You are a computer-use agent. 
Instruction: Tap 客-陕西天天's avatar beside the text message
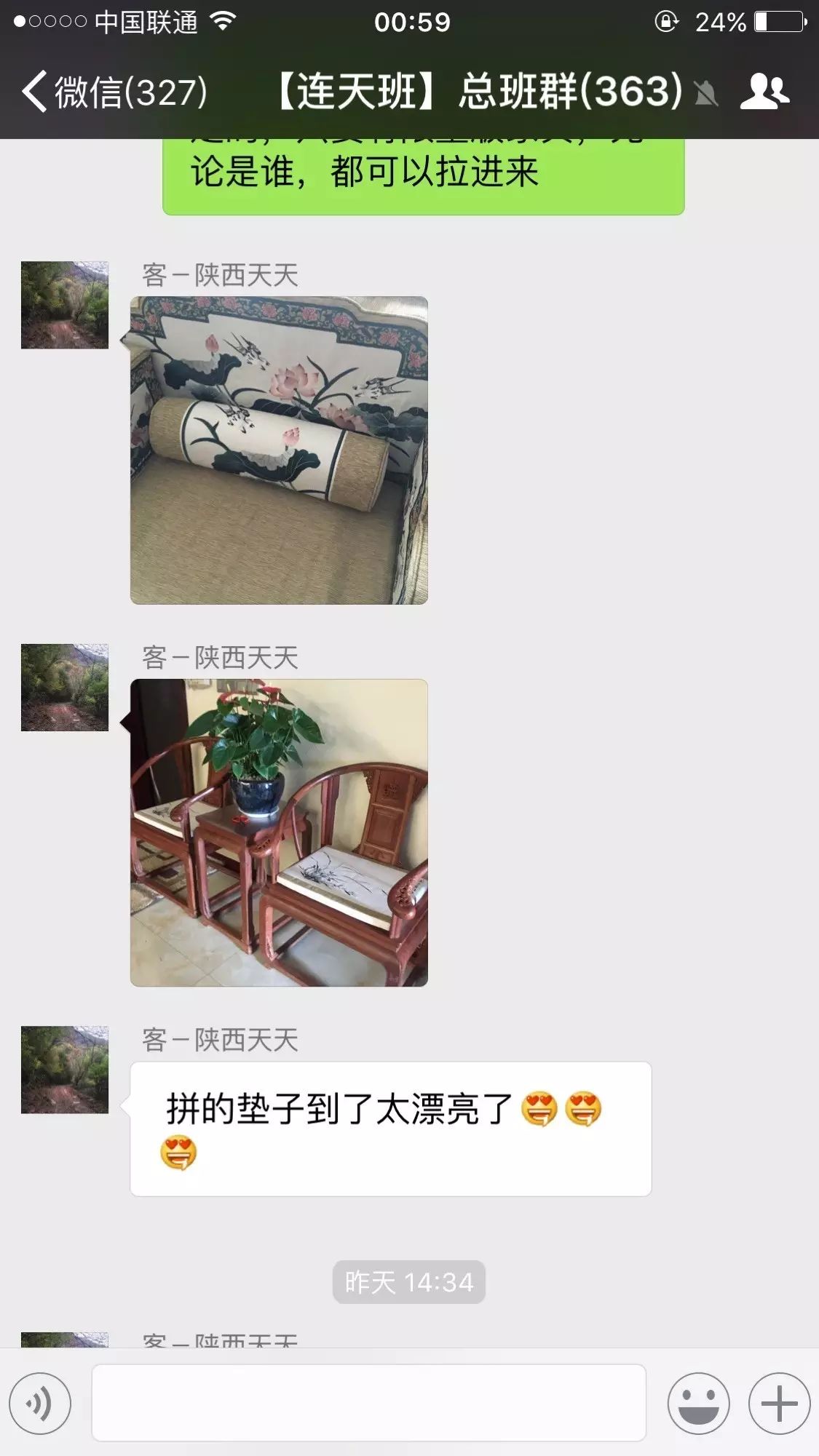click(x=65, y=1070)
